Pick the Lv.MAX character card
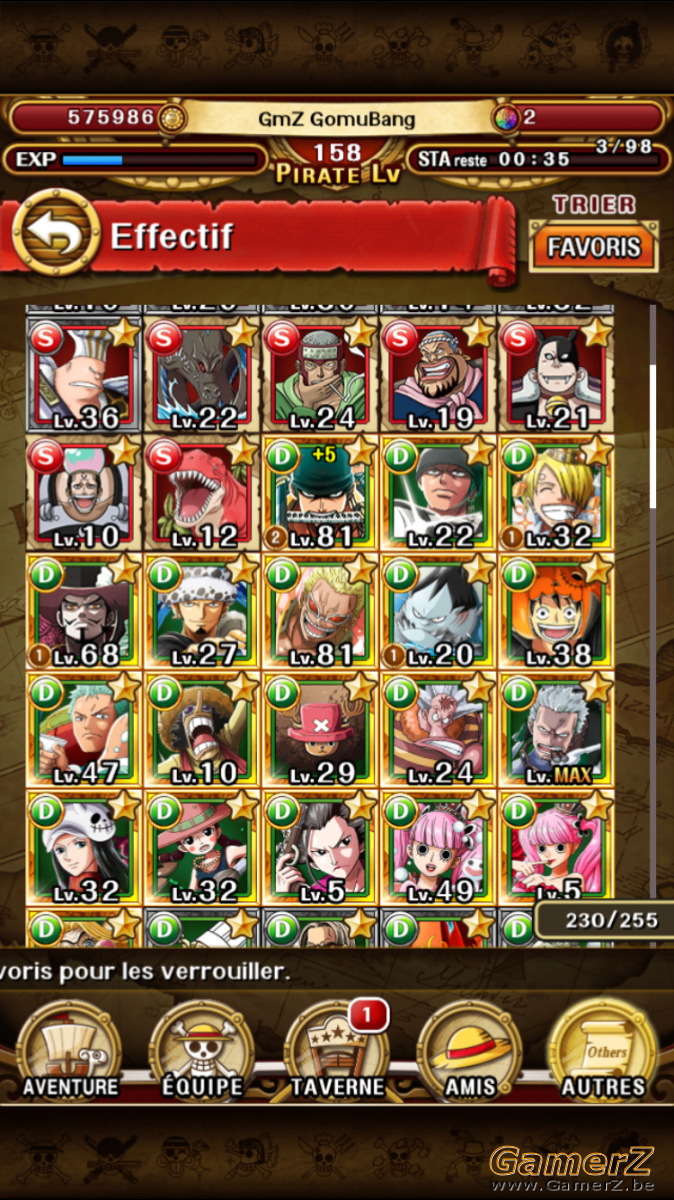The height and width of the screenshot is (1200, 674). [556, 728]
